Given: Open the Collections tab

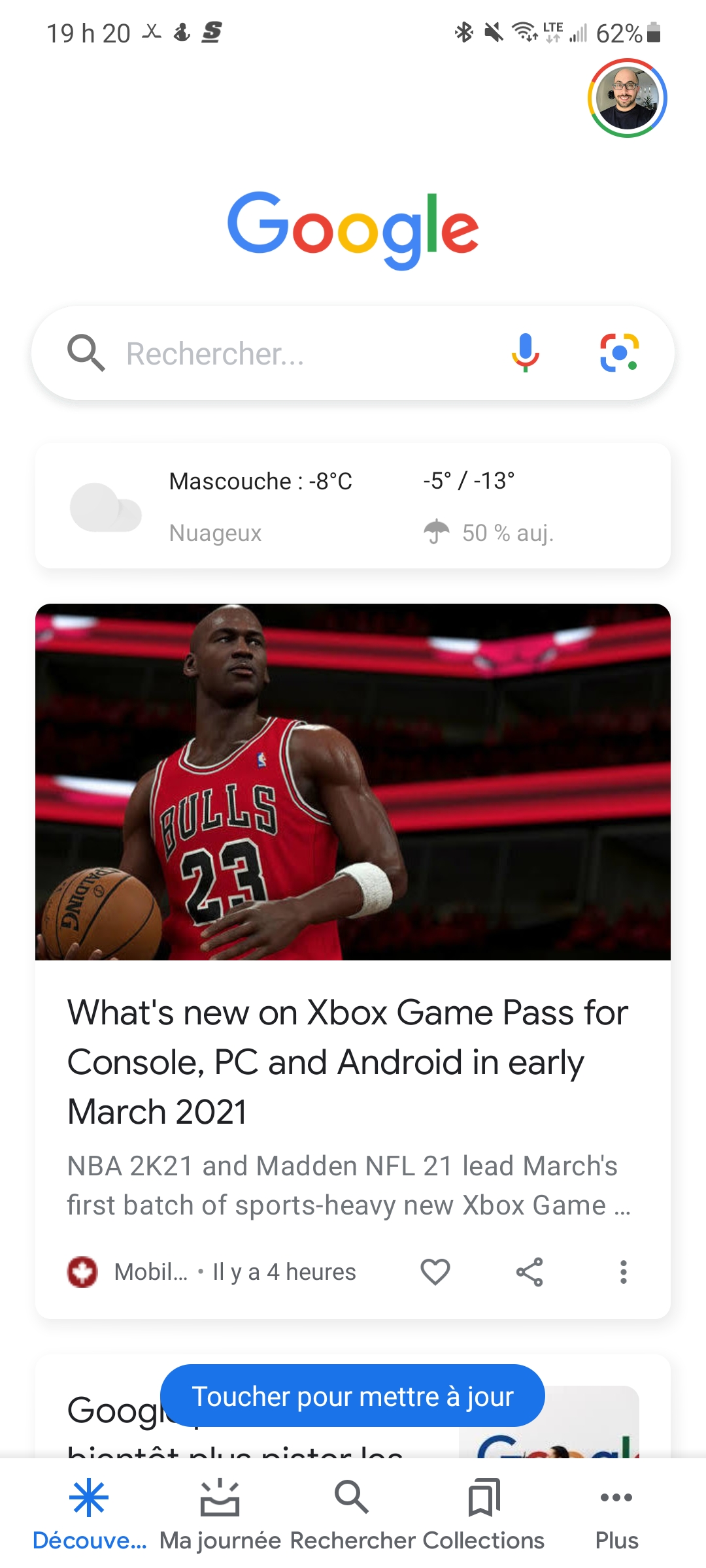Looking at the screenshot, I should 484,1514.
